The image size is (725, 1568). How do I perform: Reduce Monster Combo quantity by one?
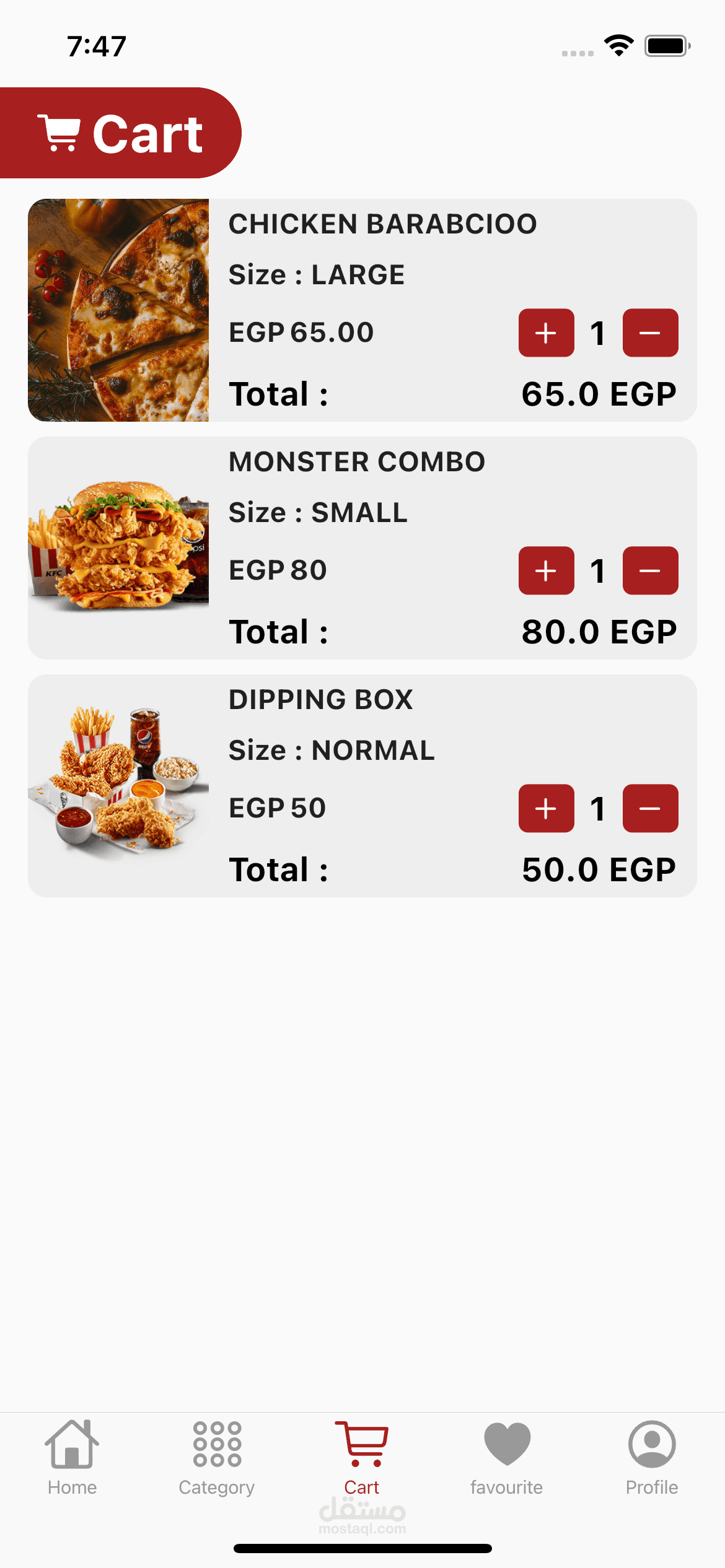(650, 571)
